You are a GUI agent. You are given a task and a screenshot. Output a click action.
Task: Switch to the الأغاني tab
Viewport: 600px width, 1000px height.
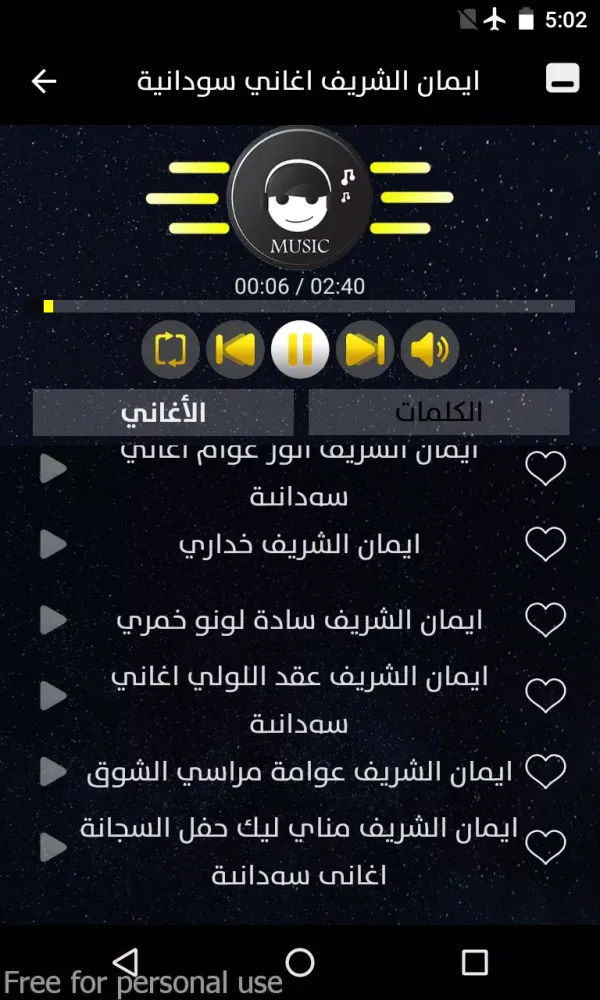pos(163,412)
